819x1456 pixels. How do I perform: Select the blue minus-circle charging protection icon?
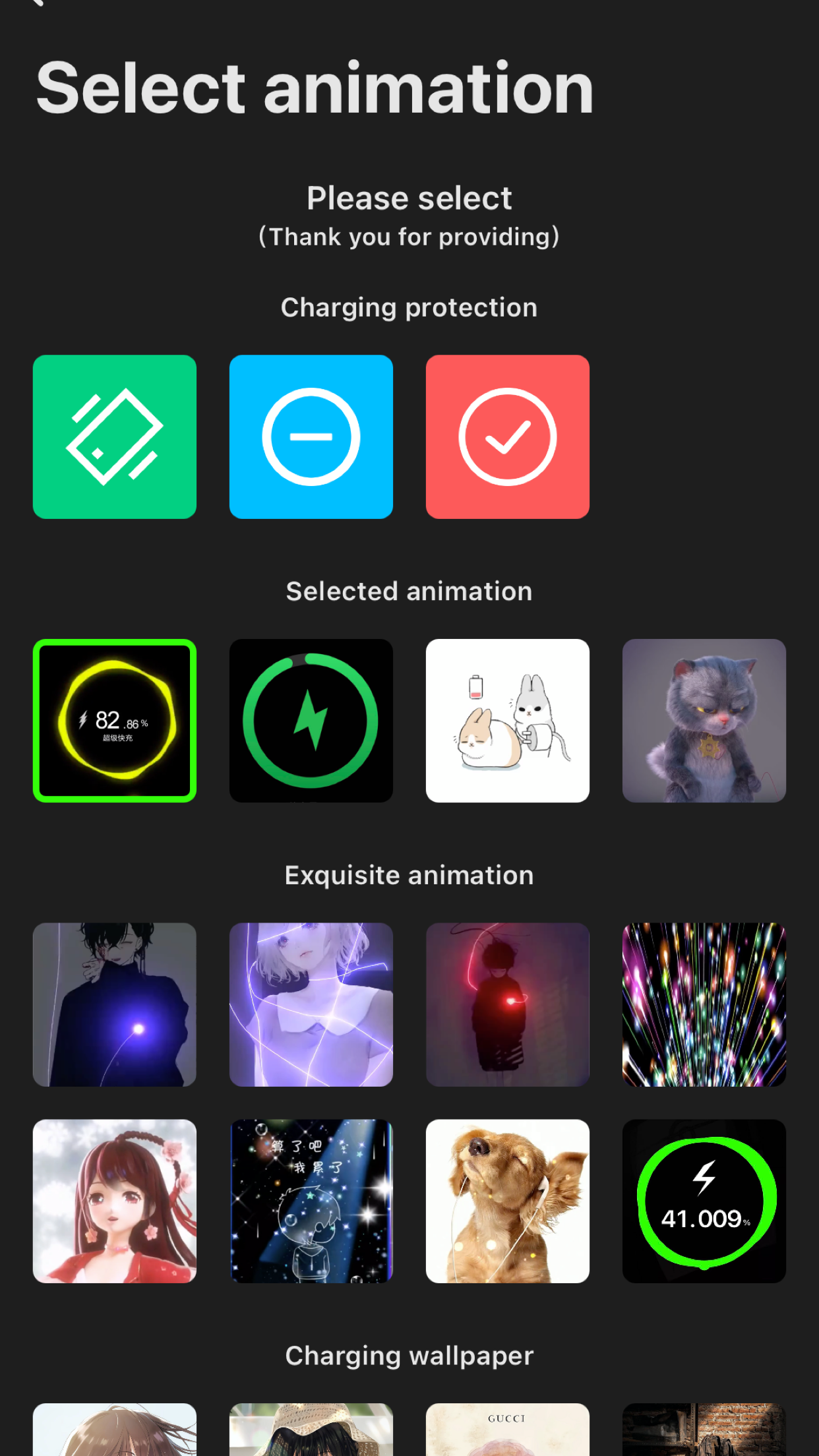click(311, 437)
